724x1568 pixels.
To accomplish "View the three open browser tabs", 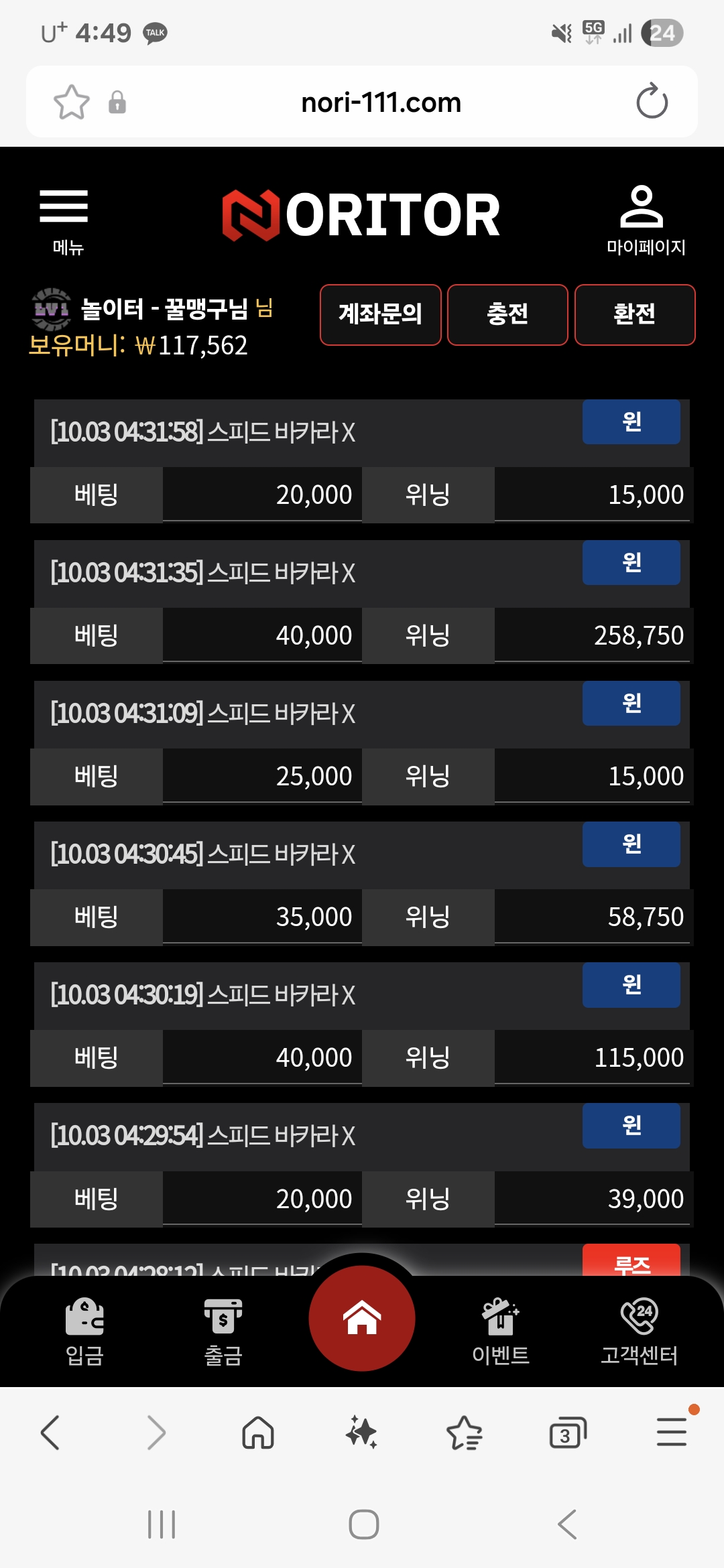I will [567, 1433].
